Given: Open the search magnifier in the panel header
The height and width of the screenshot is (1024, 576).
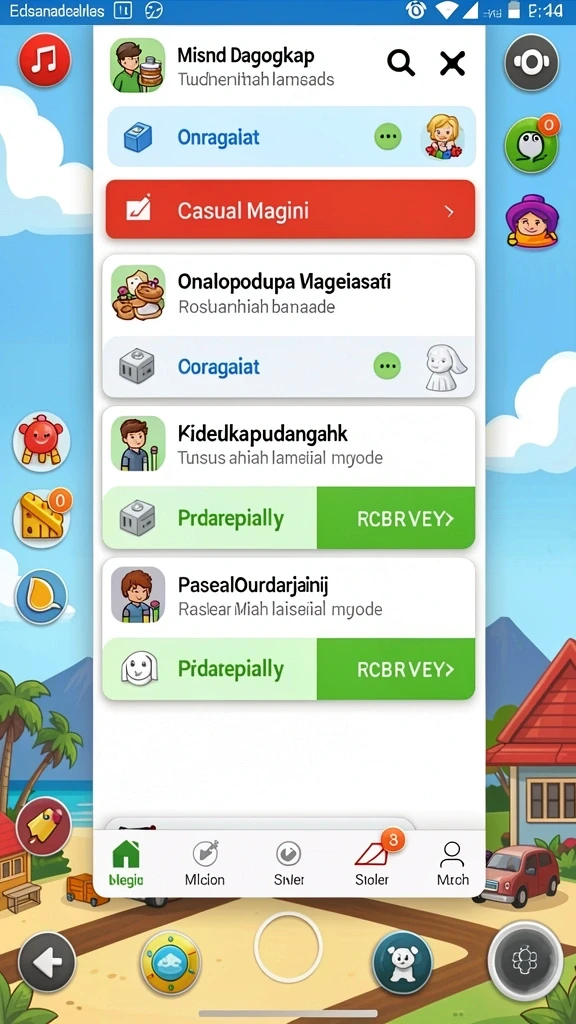Looking at the screenshot, I should (400, 63).
